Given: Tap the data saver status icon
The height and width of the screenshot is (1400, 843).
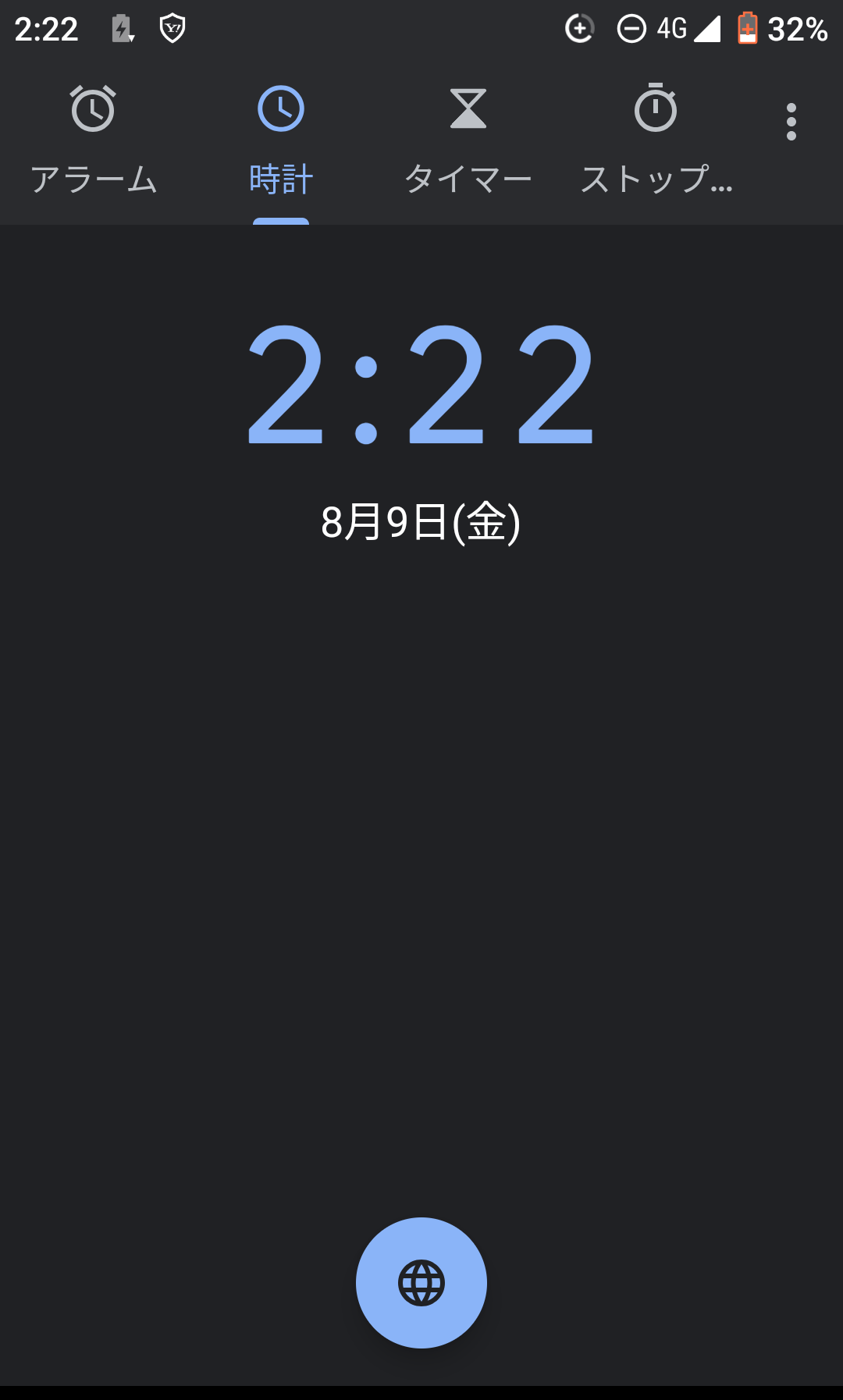Looking at the screenshot, I should coord(578,29).
